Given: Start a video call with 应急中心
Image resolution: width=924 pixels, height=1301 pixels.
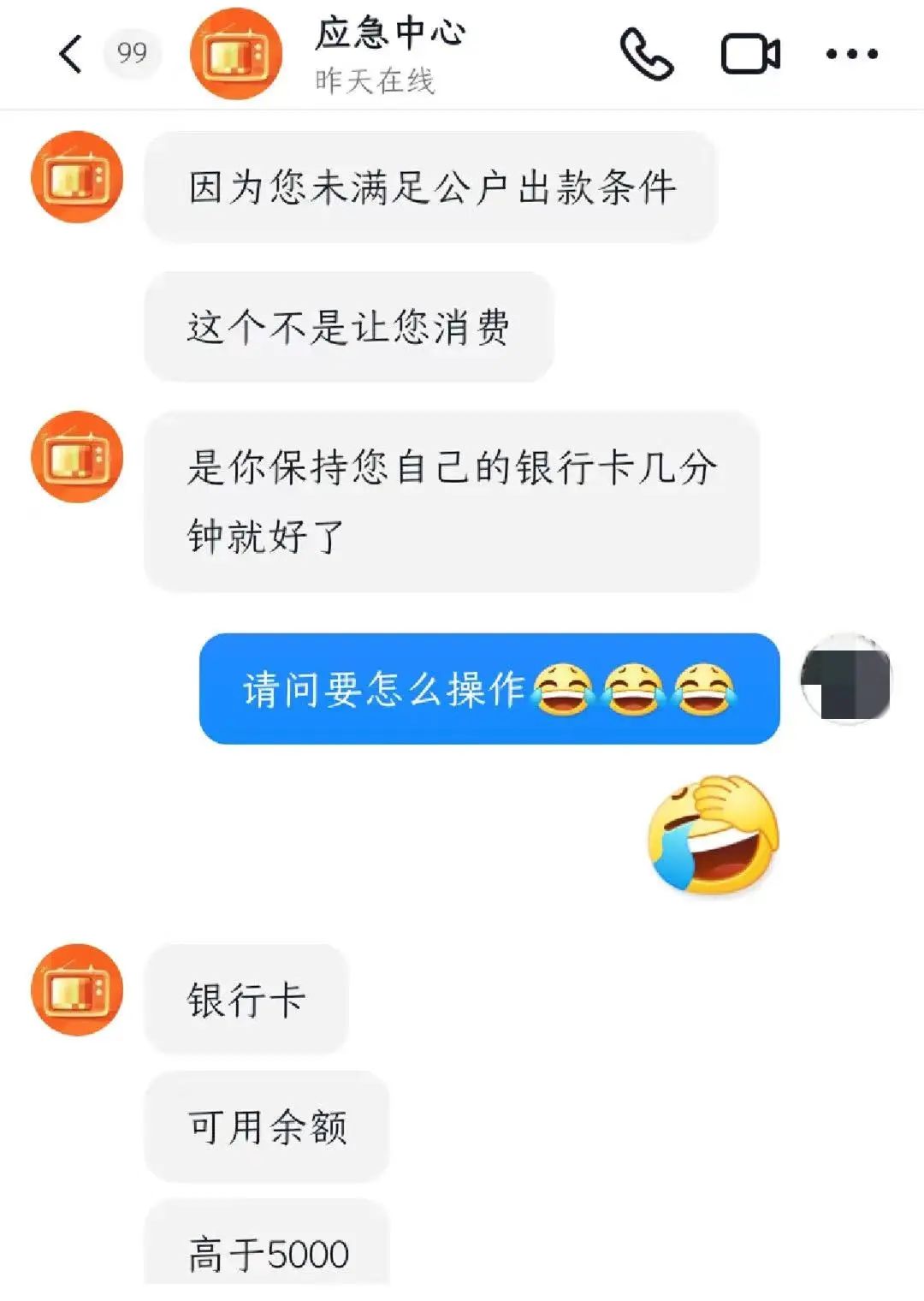Looking at the screenshot, I should tap(750, 55).
